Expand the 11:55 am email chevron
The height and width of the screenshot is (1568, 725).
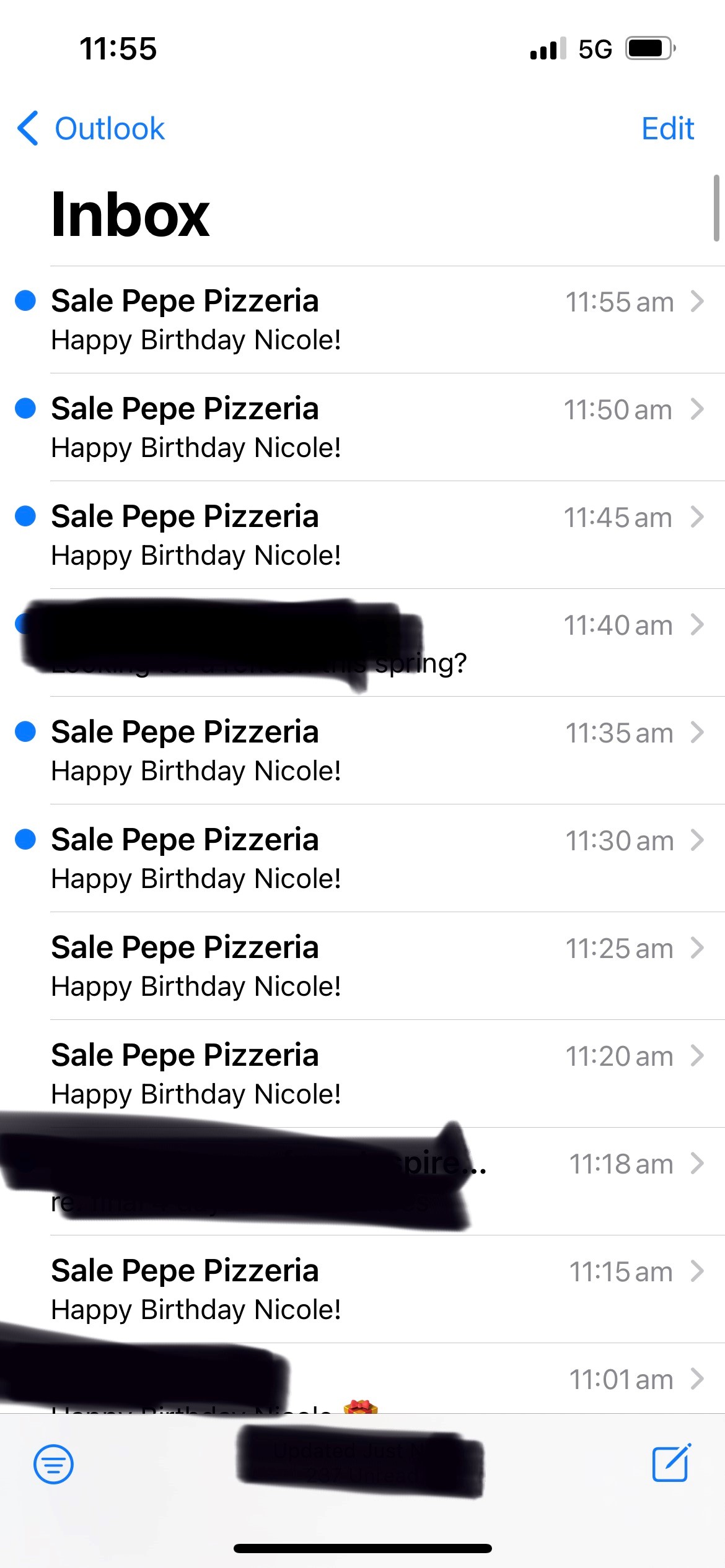pyautogui.click(x=698, y=302)
